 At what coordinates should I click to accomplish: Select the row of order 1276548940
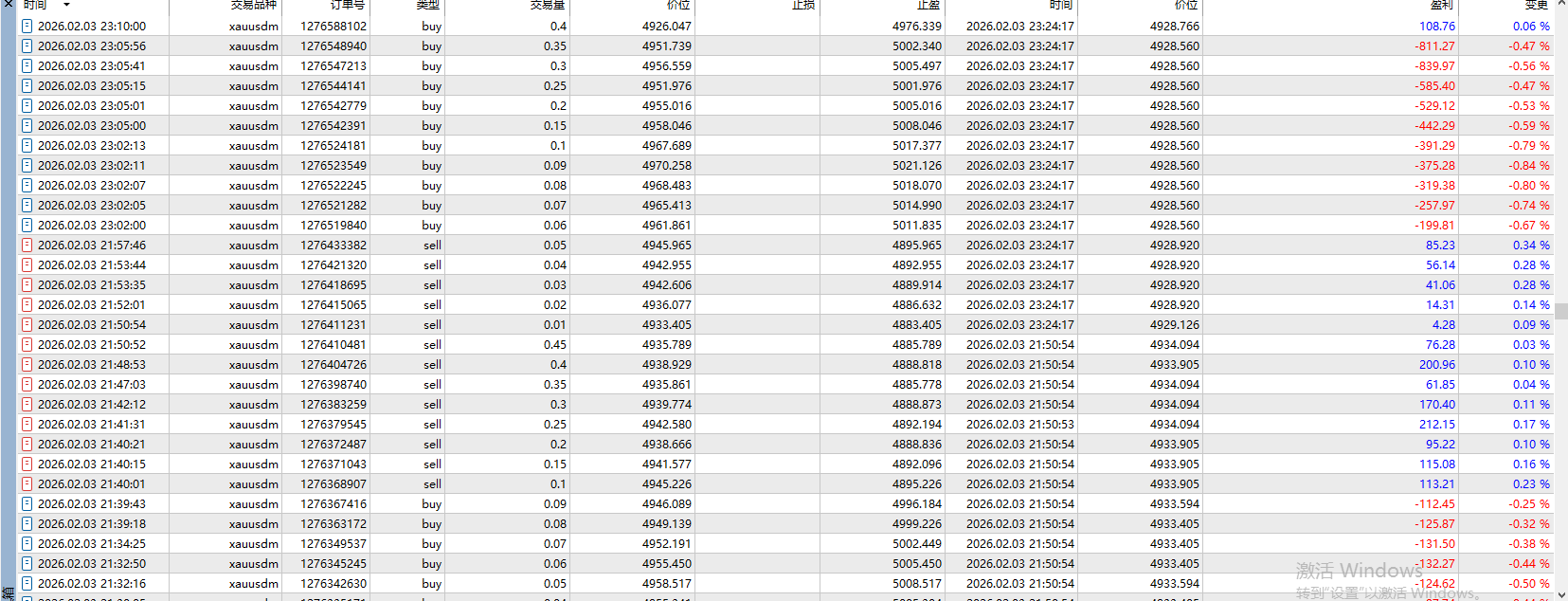click(333, 46)
